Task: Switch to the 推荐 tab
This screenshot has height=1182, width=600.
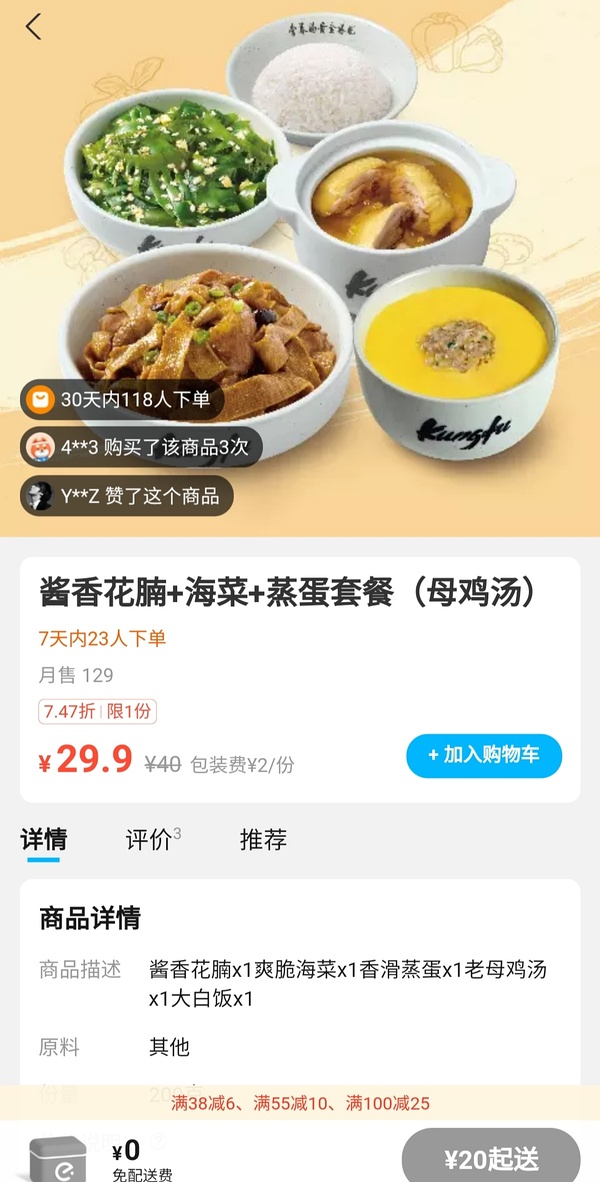Action: coord(263,840)
